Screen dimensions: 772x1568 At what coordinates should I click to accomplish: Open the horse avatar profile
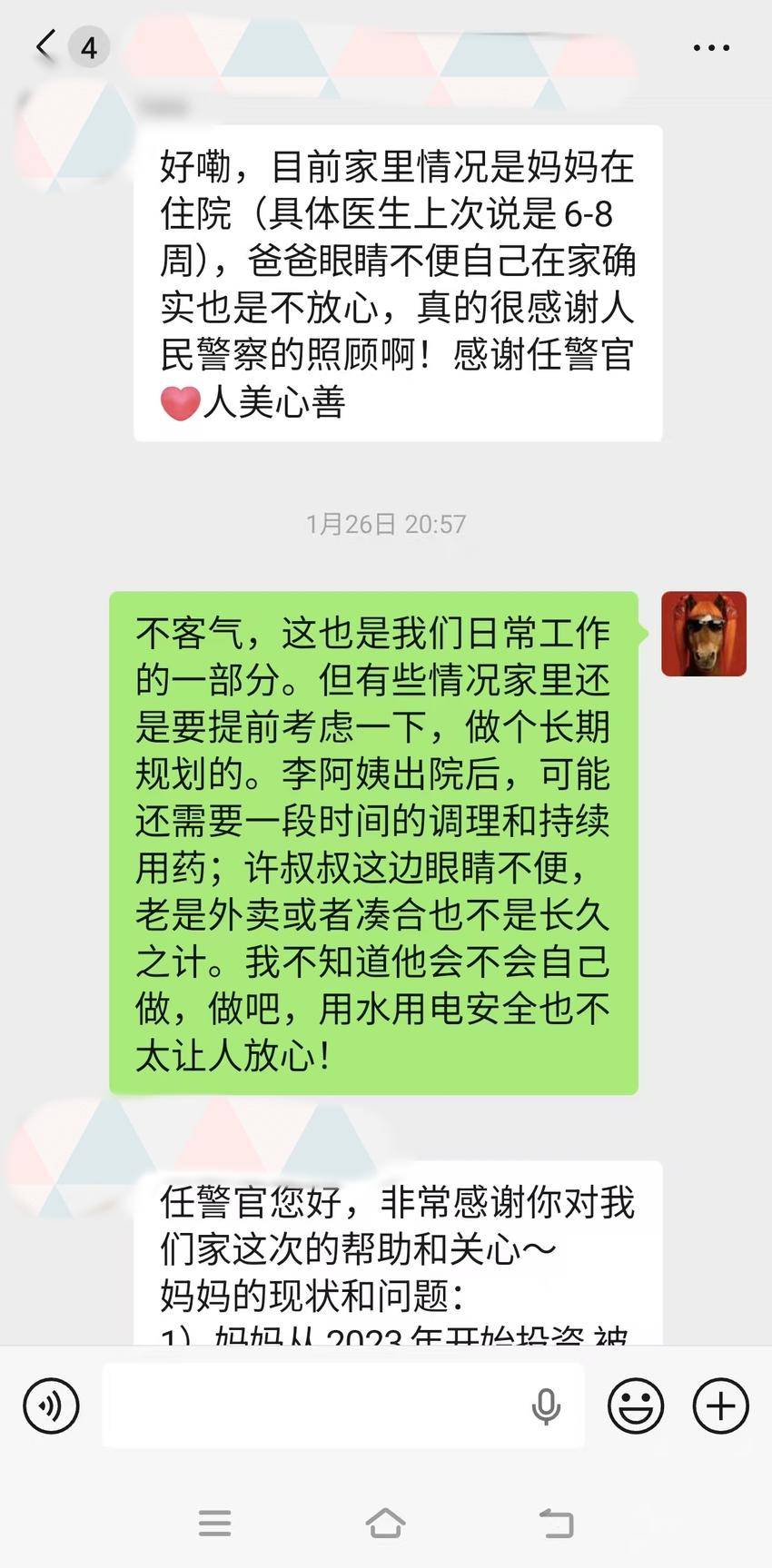[703, 634]
